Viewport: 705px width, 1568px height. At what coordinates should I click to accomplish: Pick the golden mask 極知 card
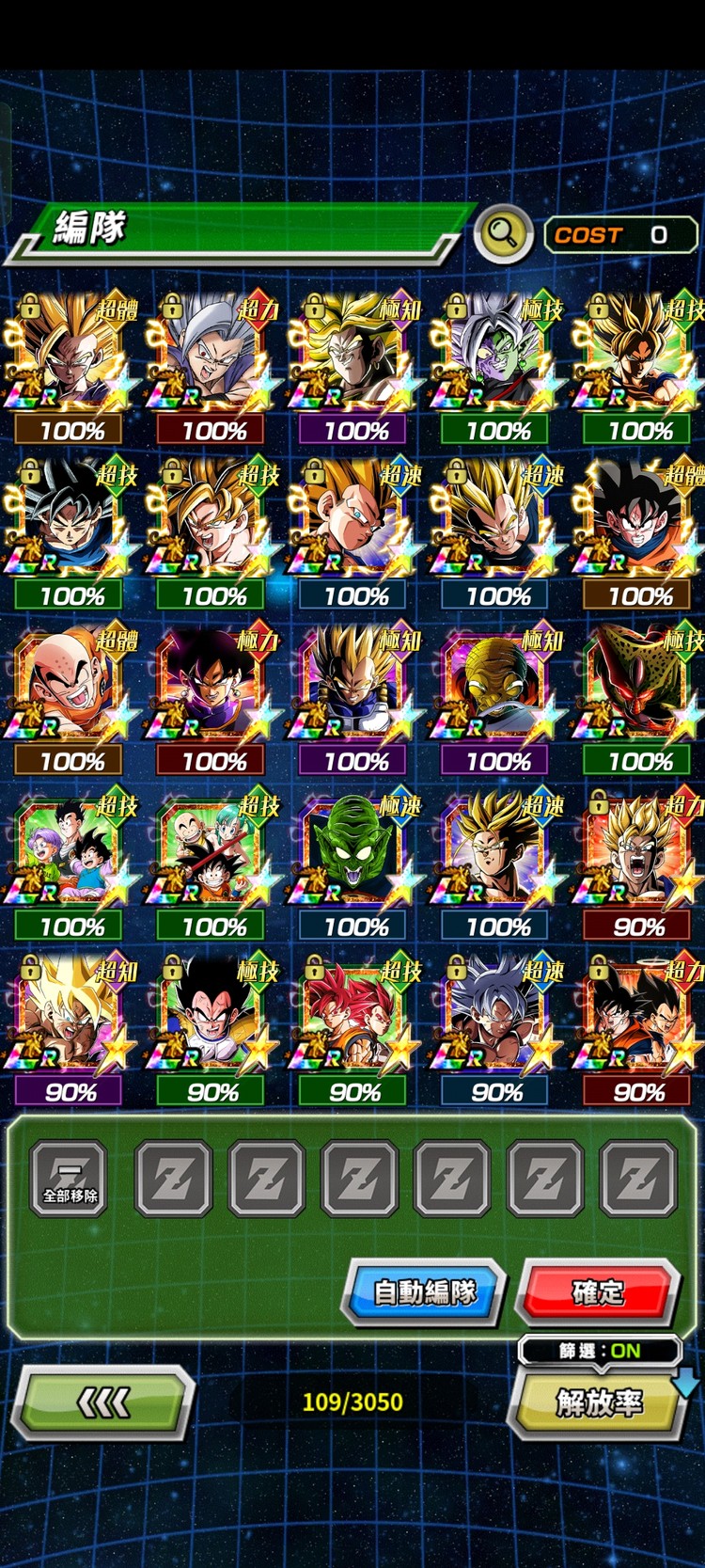click(x=498, y=691)
